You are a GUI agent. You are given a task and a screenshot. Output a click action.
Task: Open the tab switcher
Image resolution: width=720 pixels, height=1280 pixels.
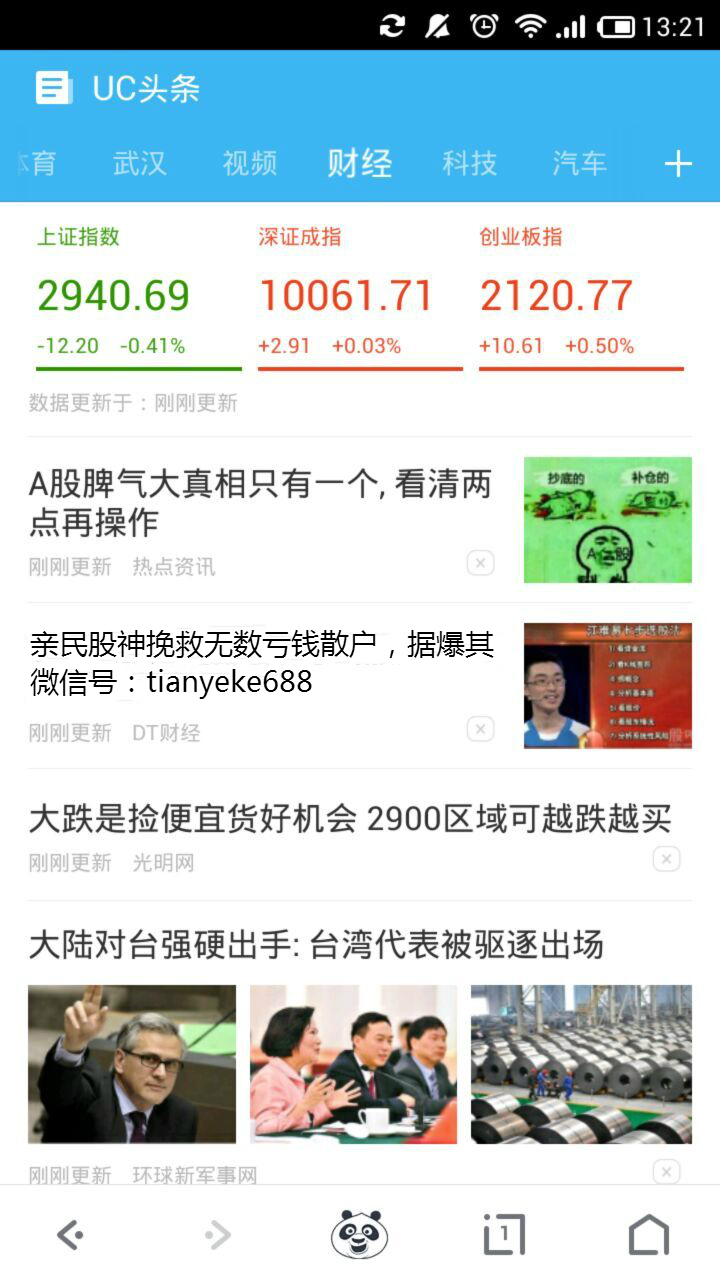coord(504,1236)
